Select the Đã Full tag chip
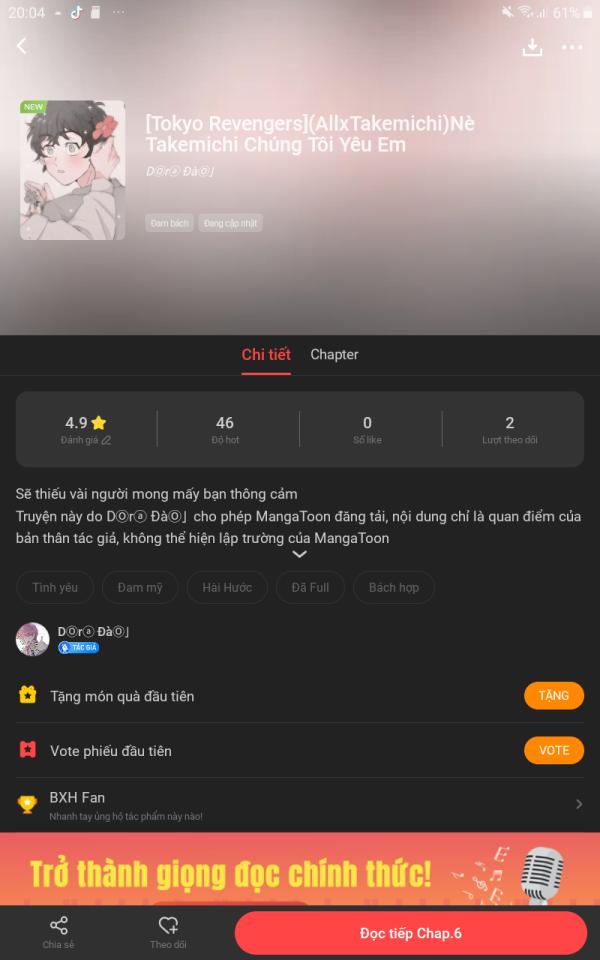 point(310,588)
